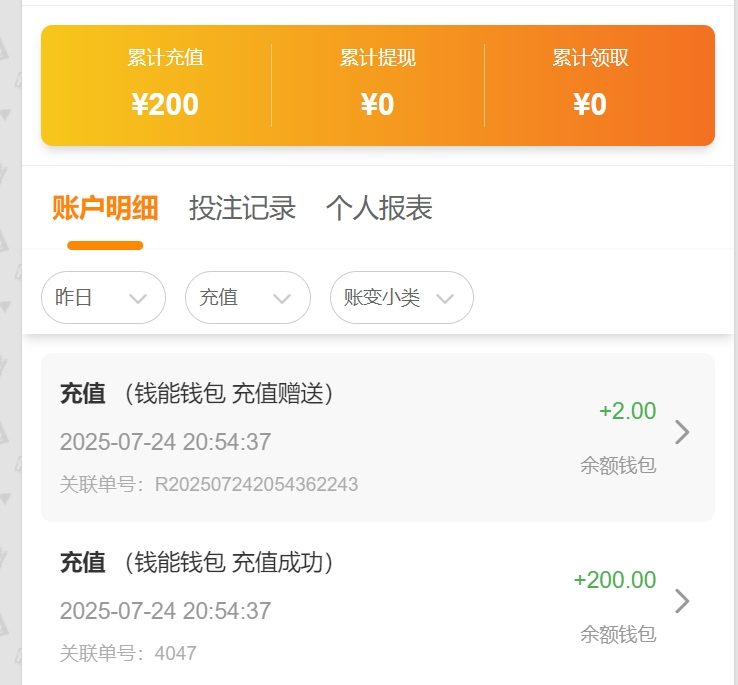Open the 充值赠送 +2.00 record
Viewport: 738px width, 685px height.
[377, 437]
